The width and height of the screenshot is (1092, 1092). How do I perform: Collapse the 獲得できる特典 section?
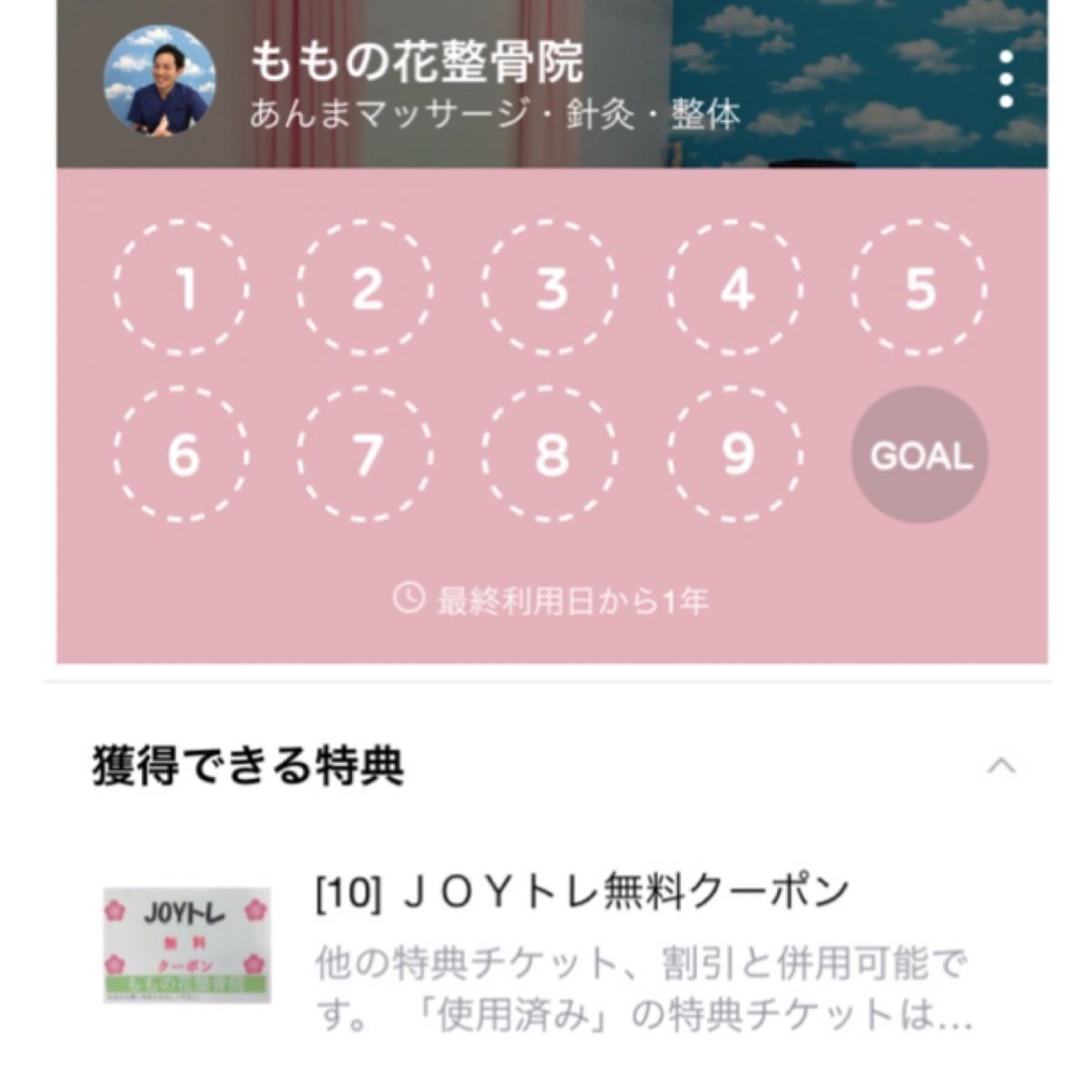point(1001,765)
